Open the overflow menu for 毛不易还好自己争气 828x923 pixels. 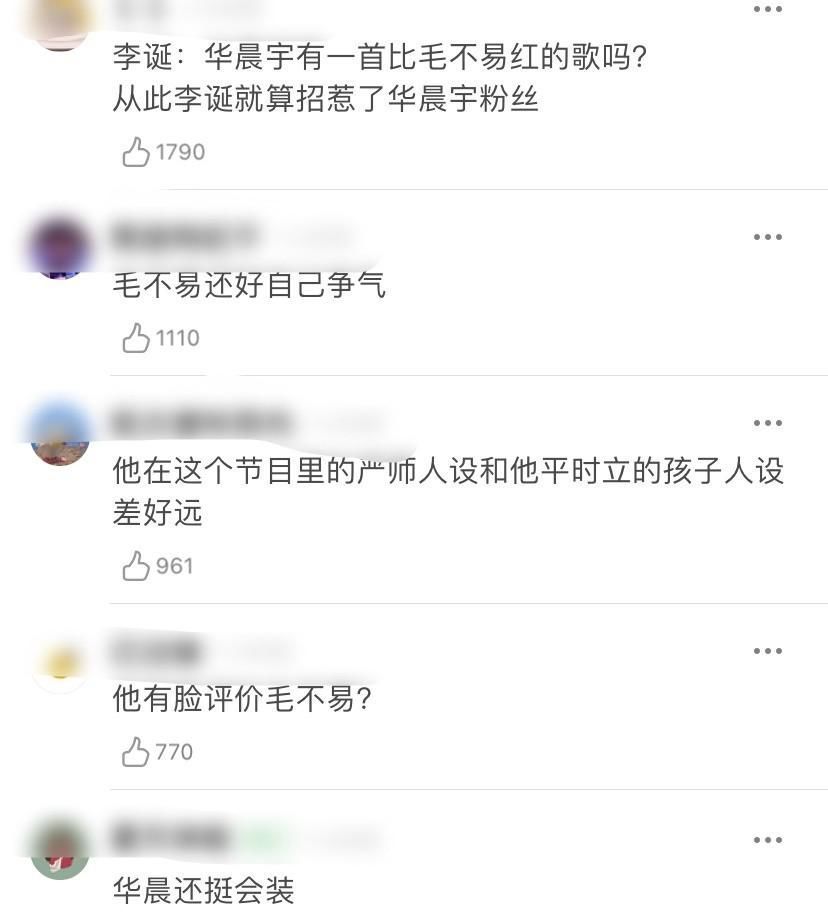click(767, 237)
